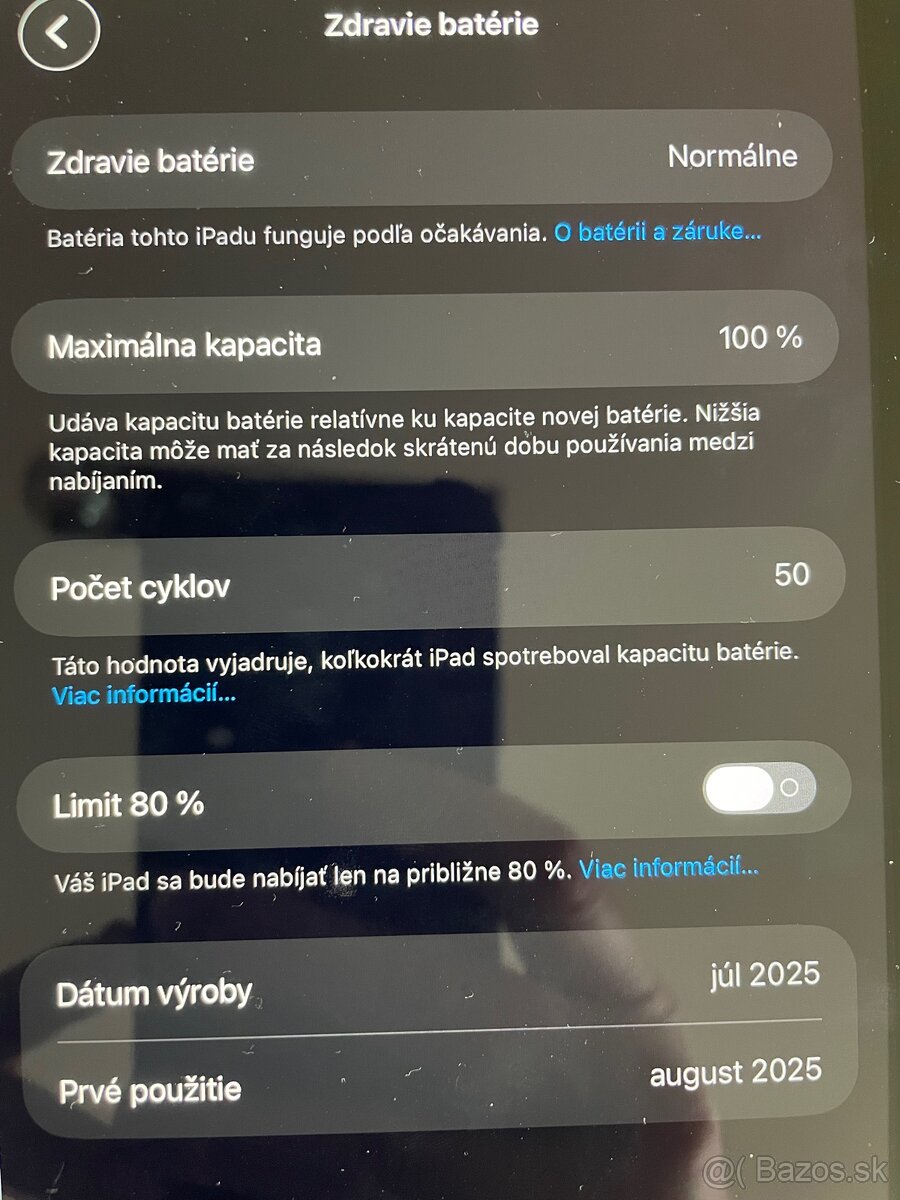The width and height of the screenshot is (900, 1200).
Task: Open Viac informácií under Počet cyklov
Action: click(x=143, y=694)
